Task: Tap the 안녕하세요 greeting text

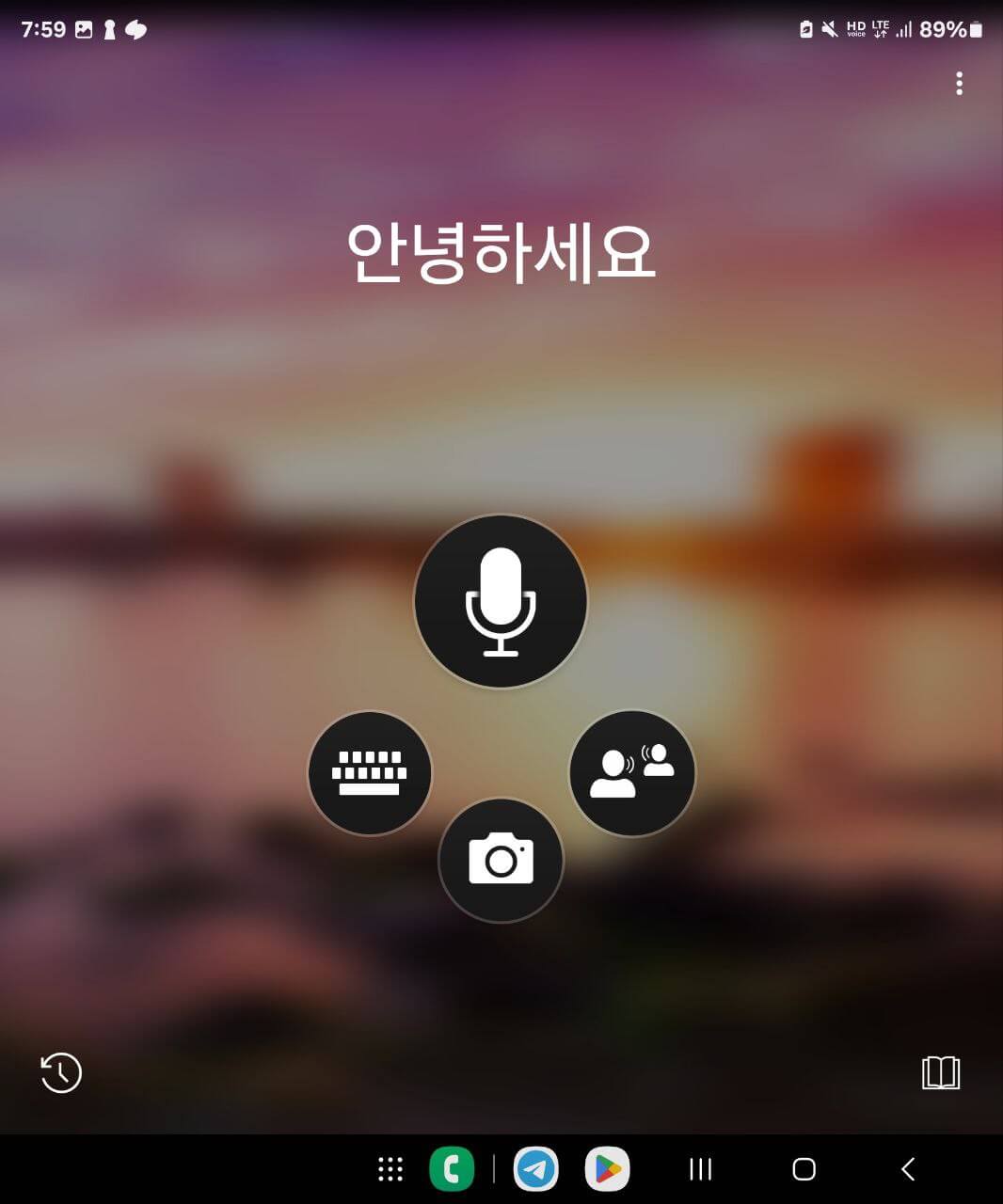Action: point(501,251)
